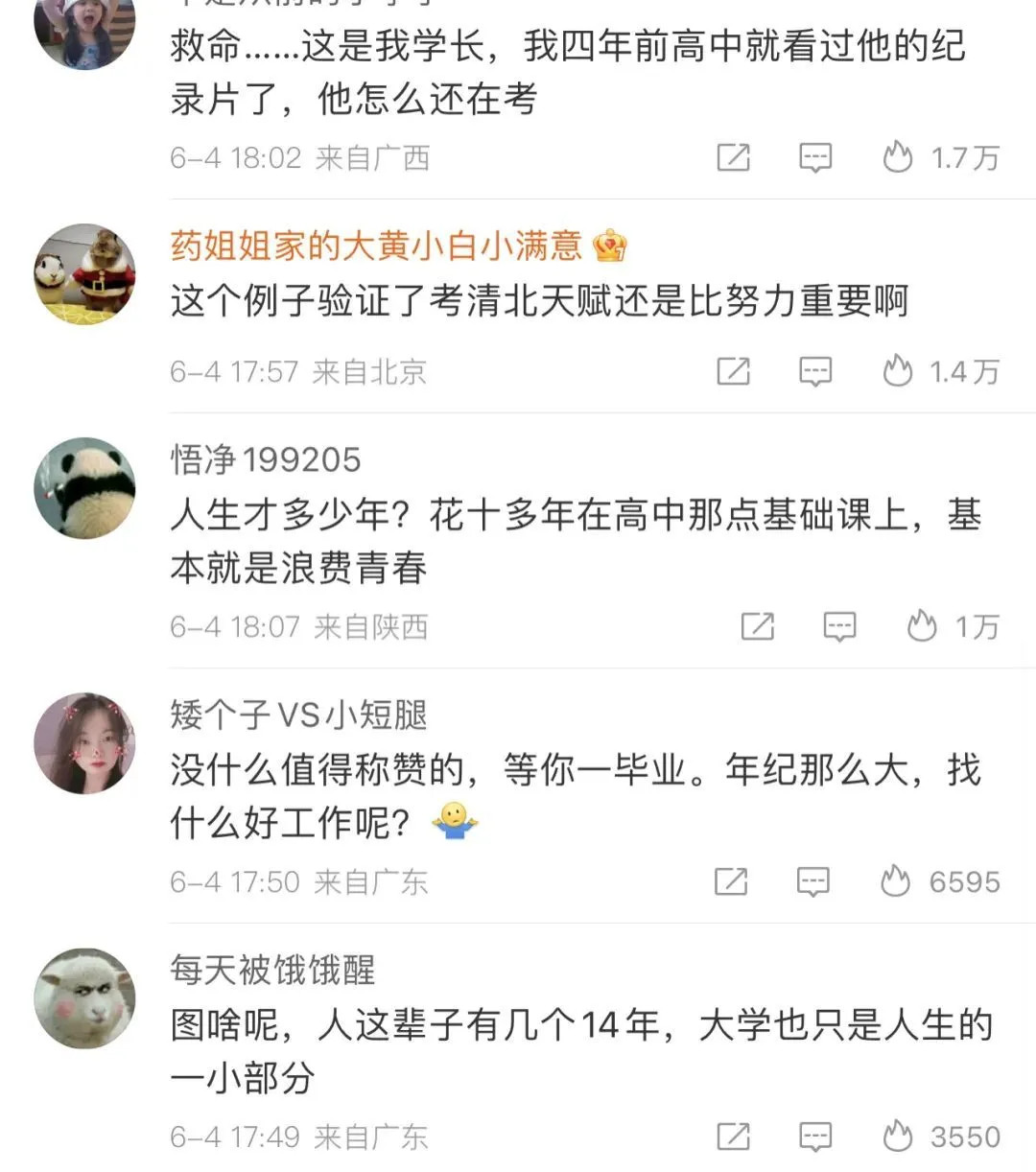Repost 药姐姐家的大黄小白小满意's comment
Screen dimensions: 1036x1172
[733, 371]
